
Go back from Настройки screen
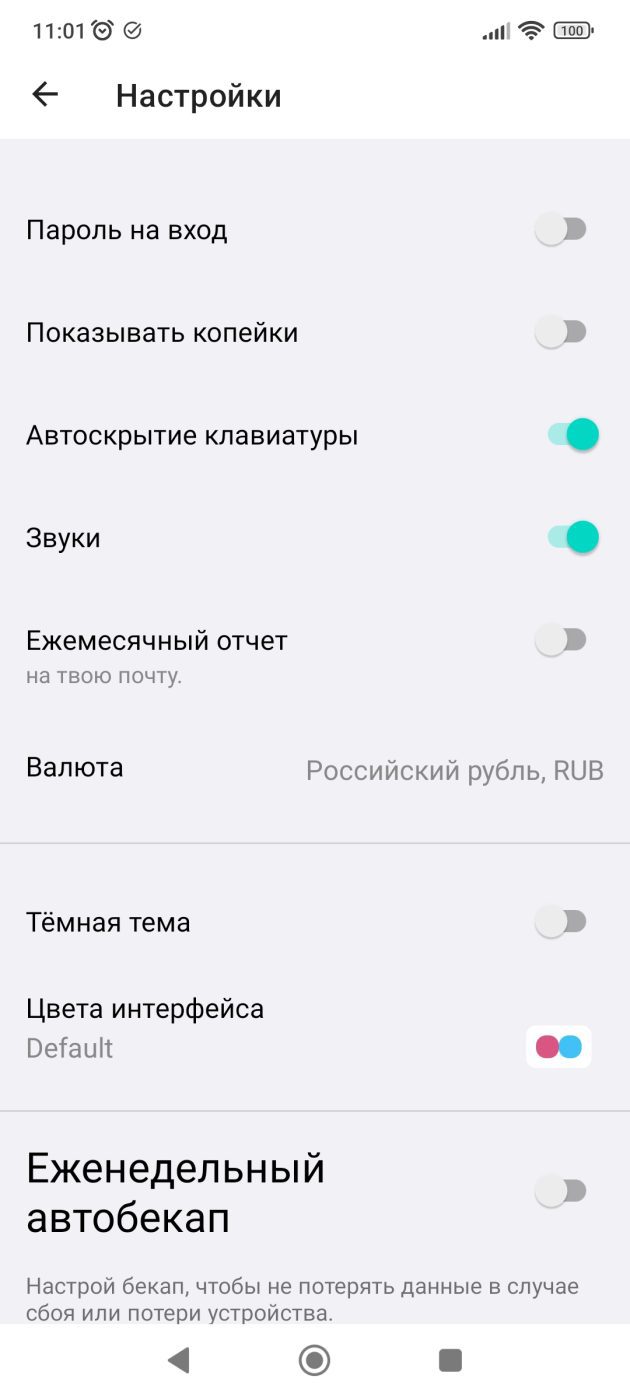click(46, 95)
